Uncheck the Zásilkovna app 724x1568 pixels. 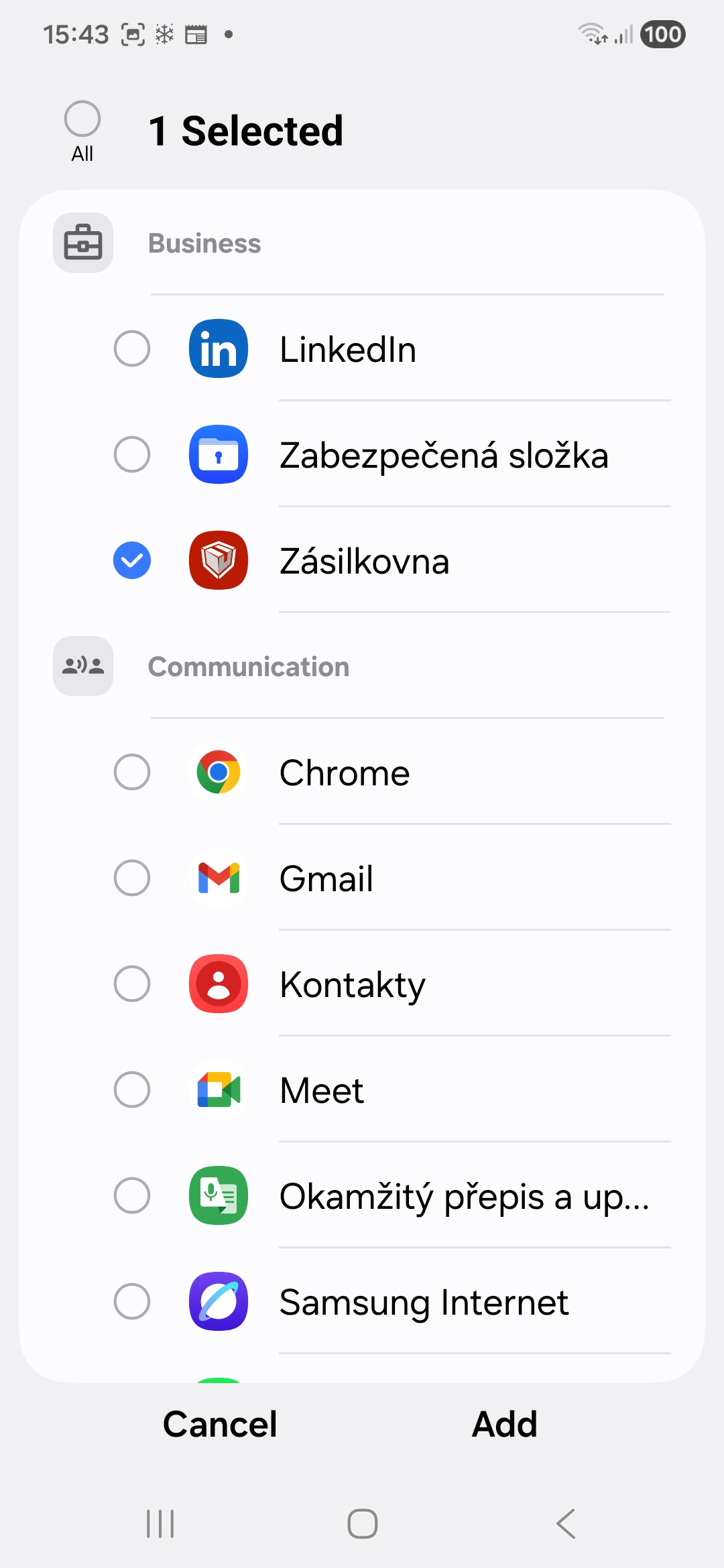(x=132, y=561)
